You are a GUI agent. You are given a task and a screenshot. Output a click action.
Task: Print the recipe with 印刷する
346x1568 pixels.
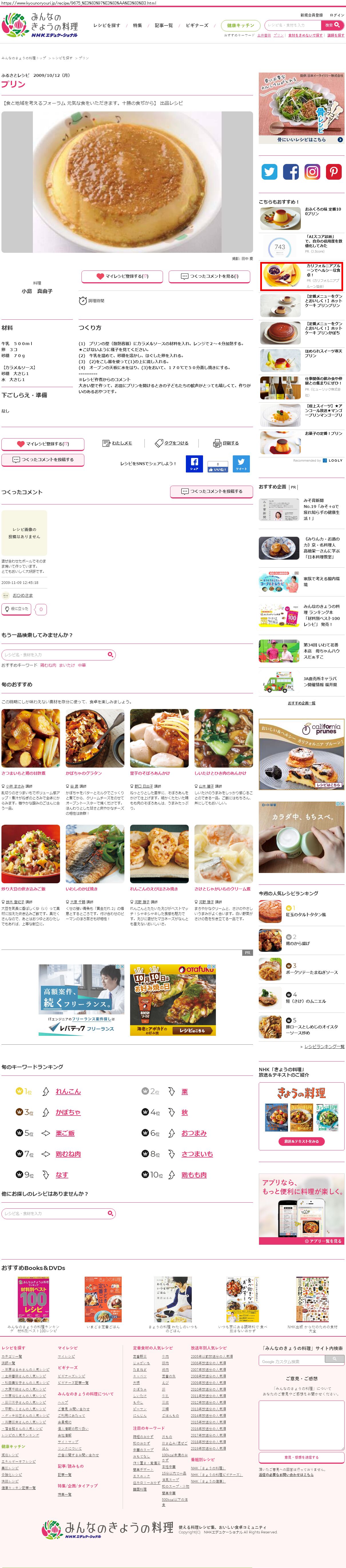226,443
